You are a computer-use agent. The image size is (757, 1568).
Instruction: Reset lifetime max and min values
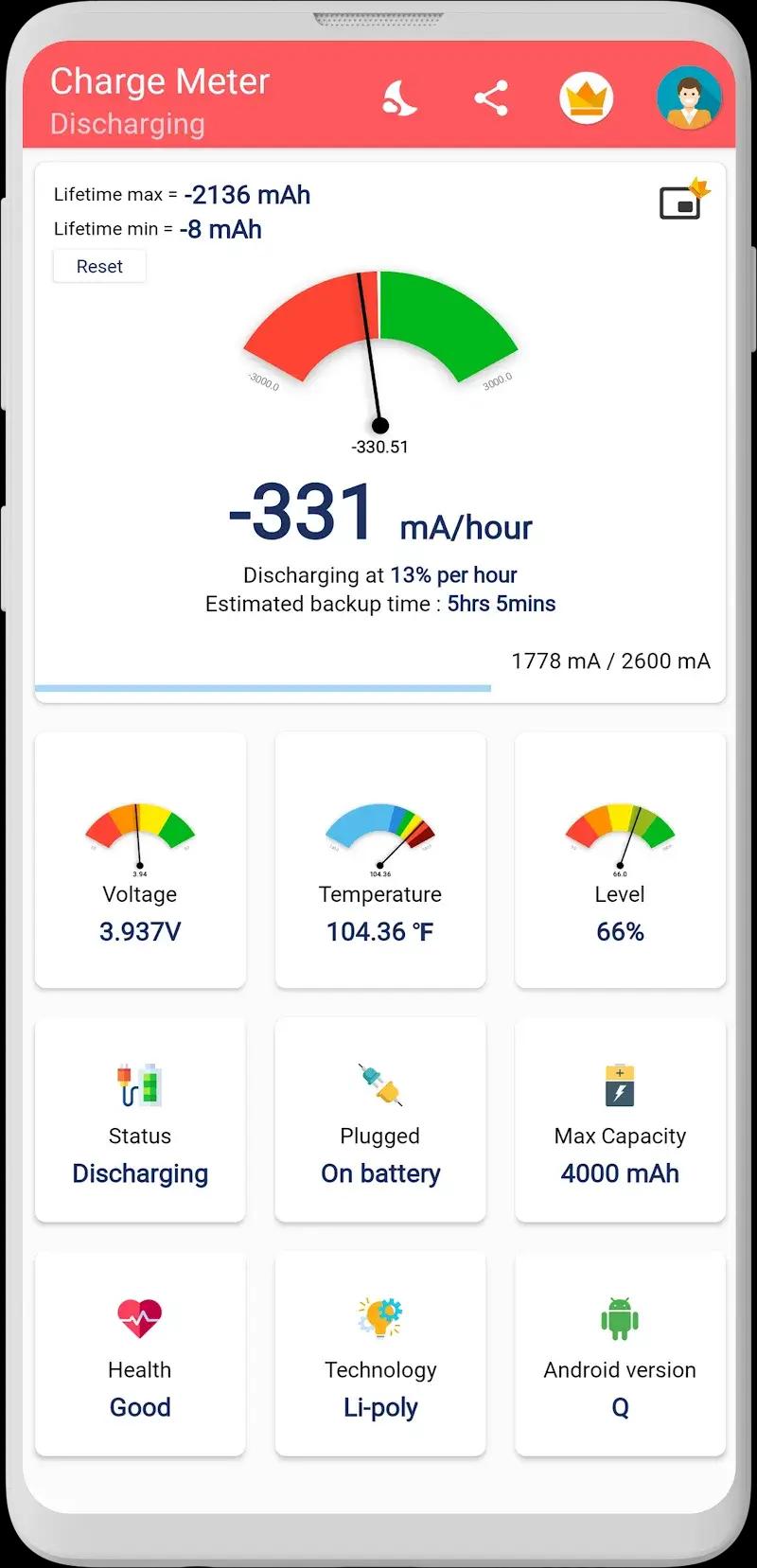99,267
